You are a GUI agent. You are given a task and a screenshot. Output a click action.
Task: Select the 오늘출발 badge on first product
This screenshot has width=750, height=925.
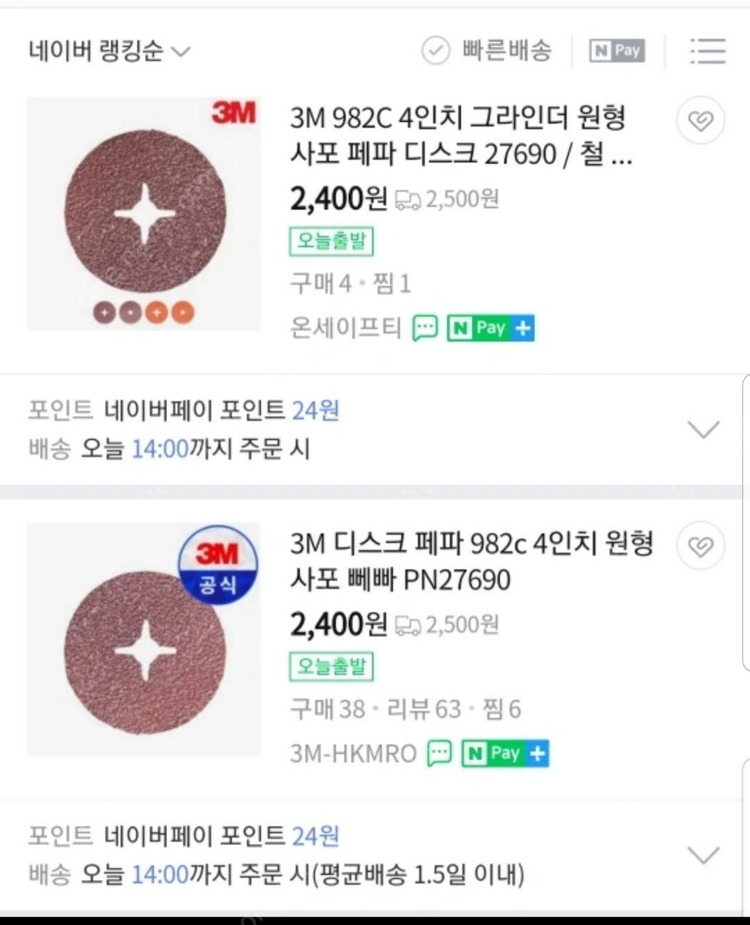tap(331, 242)
